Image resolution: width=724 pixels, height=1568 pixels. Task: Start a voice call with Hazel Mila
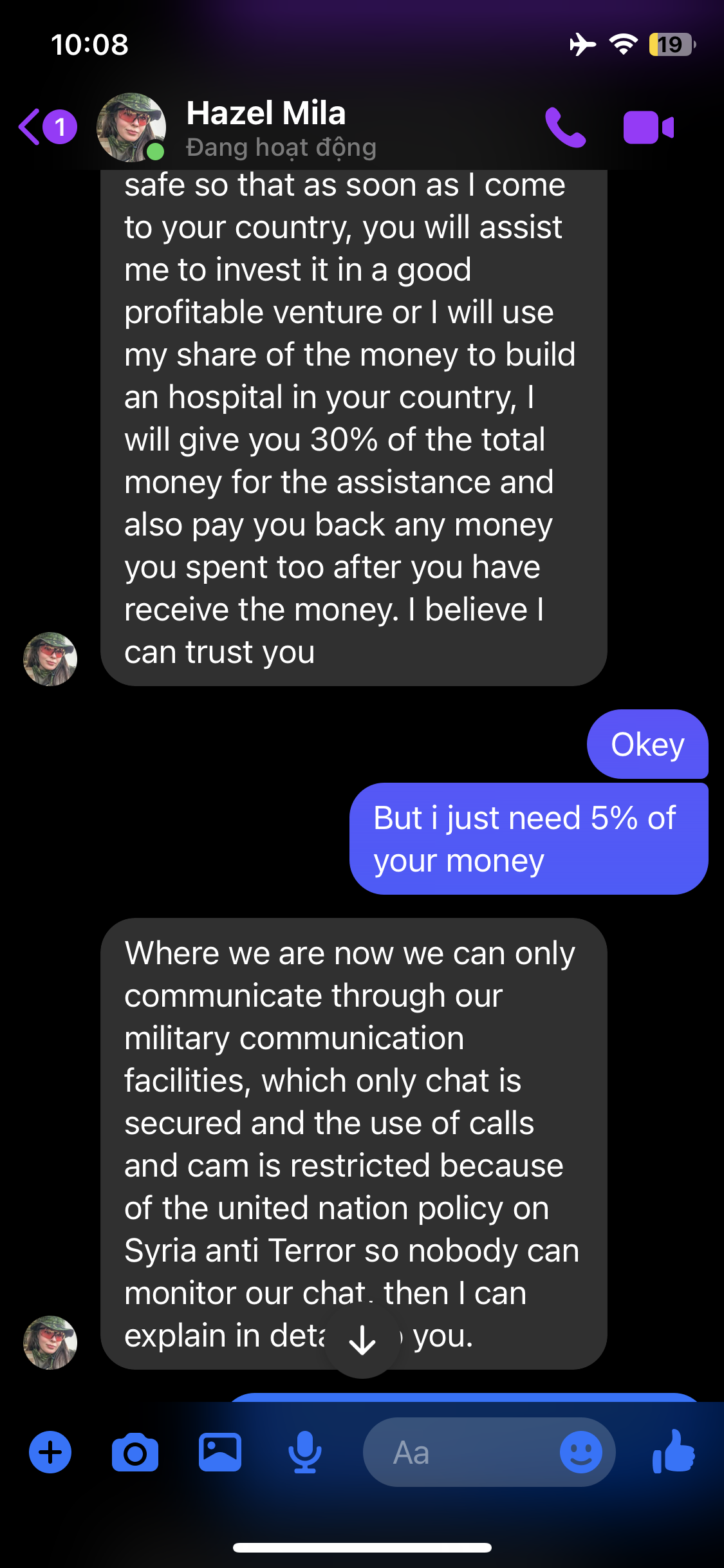coord(565,127)
